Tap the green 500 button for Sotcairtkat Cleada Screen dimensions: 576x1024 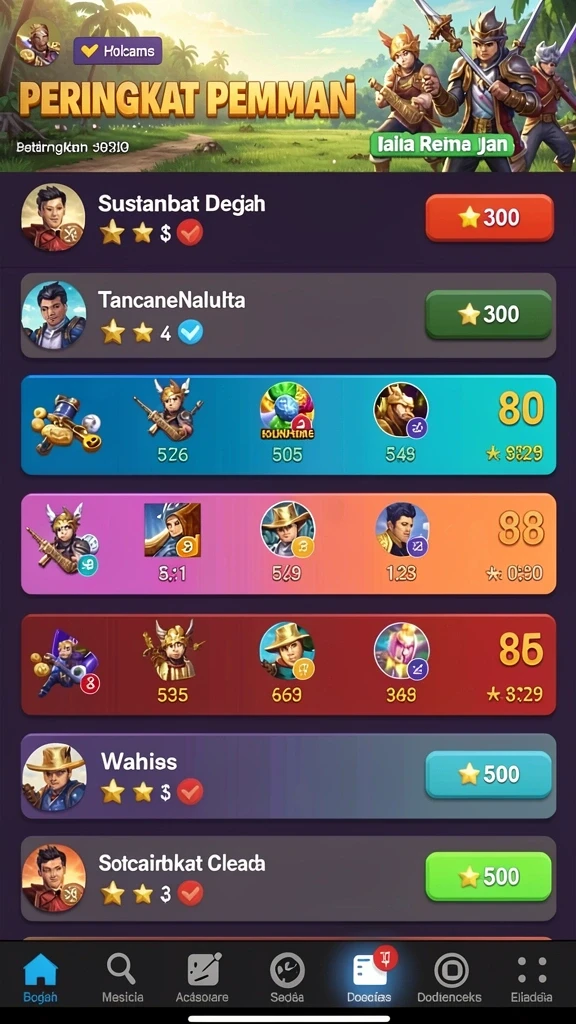tap(489, 876)
